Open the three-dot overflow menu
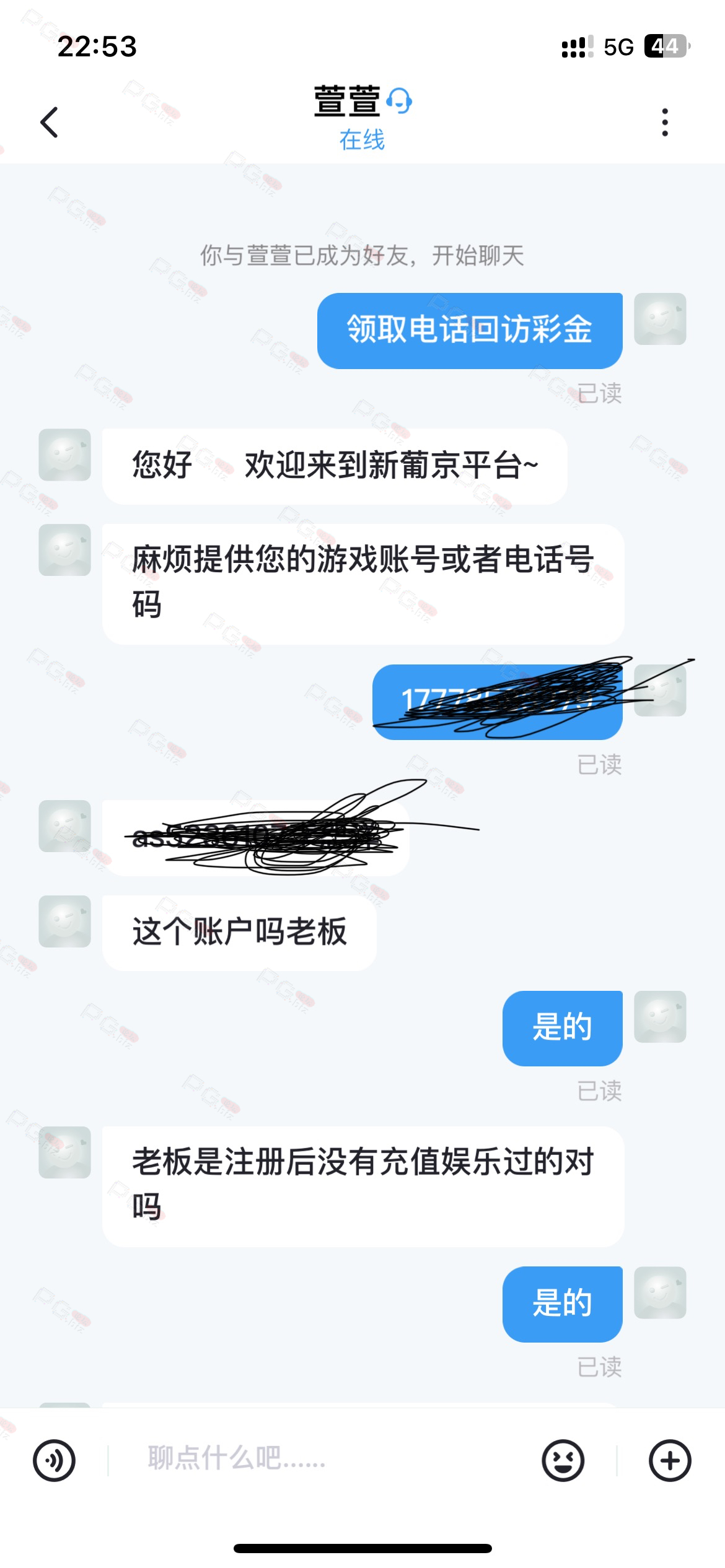The height and width of the screenshot is (1568, 725). [665, 122]
